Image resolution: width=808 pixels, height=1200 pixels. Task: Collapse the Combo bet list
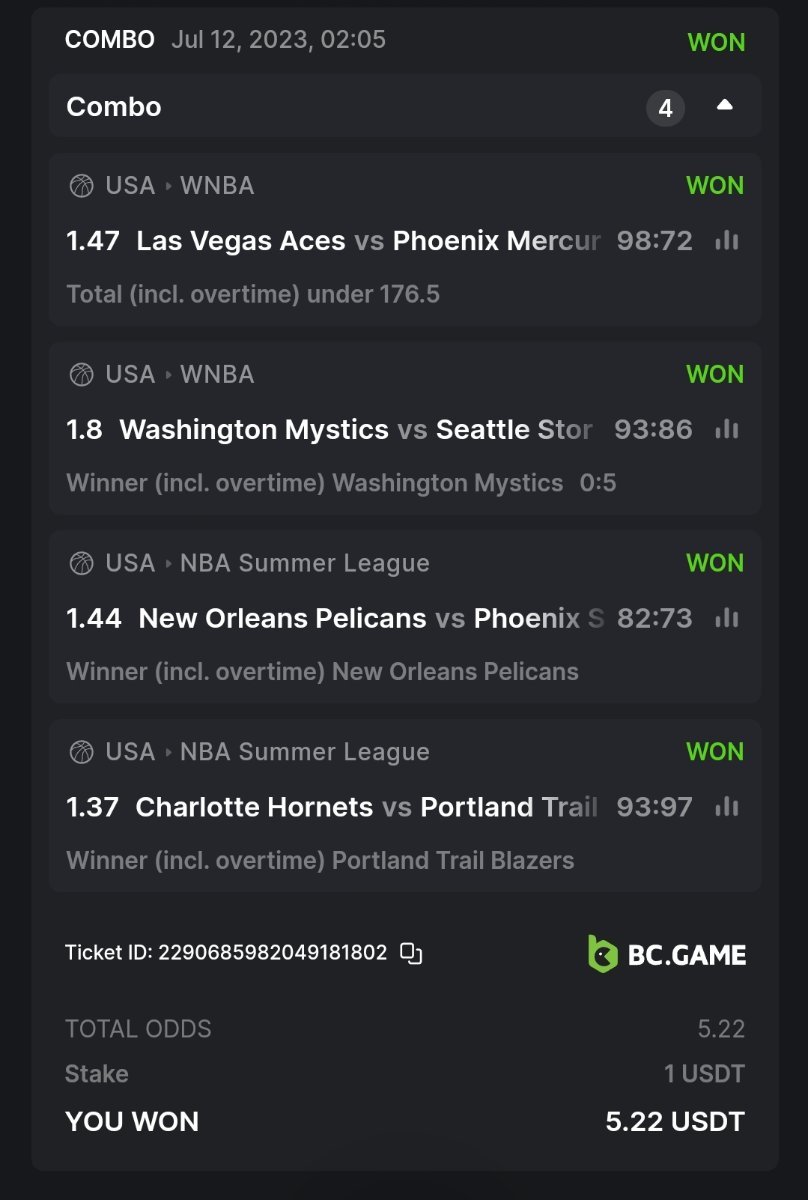[725, 106]
